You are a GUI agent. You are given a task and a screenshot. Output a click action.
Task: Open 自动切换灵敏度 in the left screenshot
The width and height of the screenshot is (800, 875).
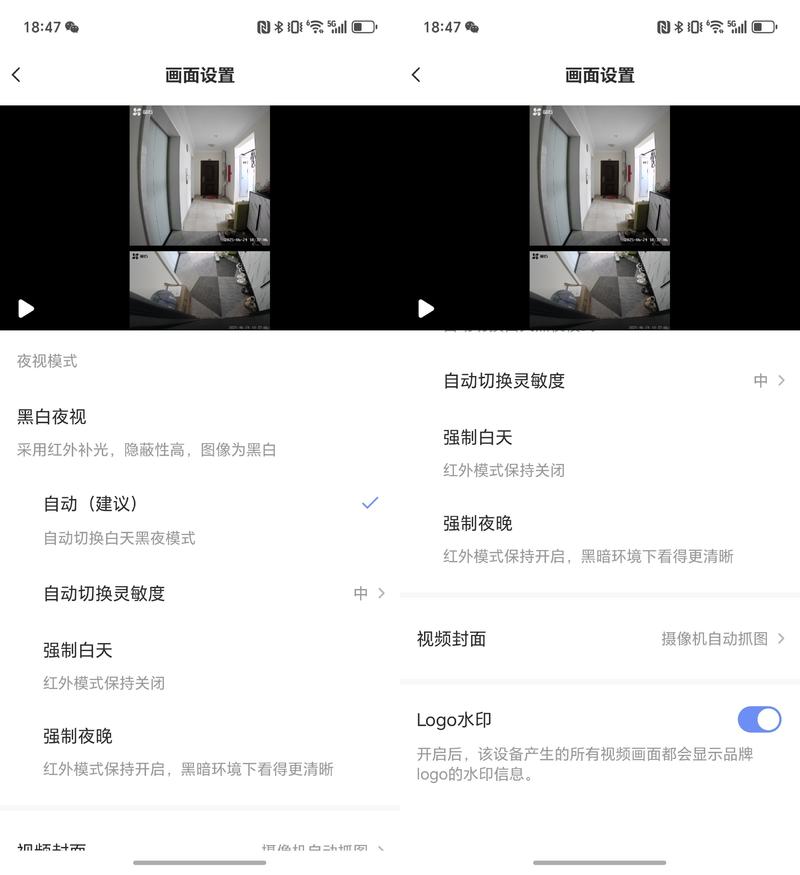(200, 593)
